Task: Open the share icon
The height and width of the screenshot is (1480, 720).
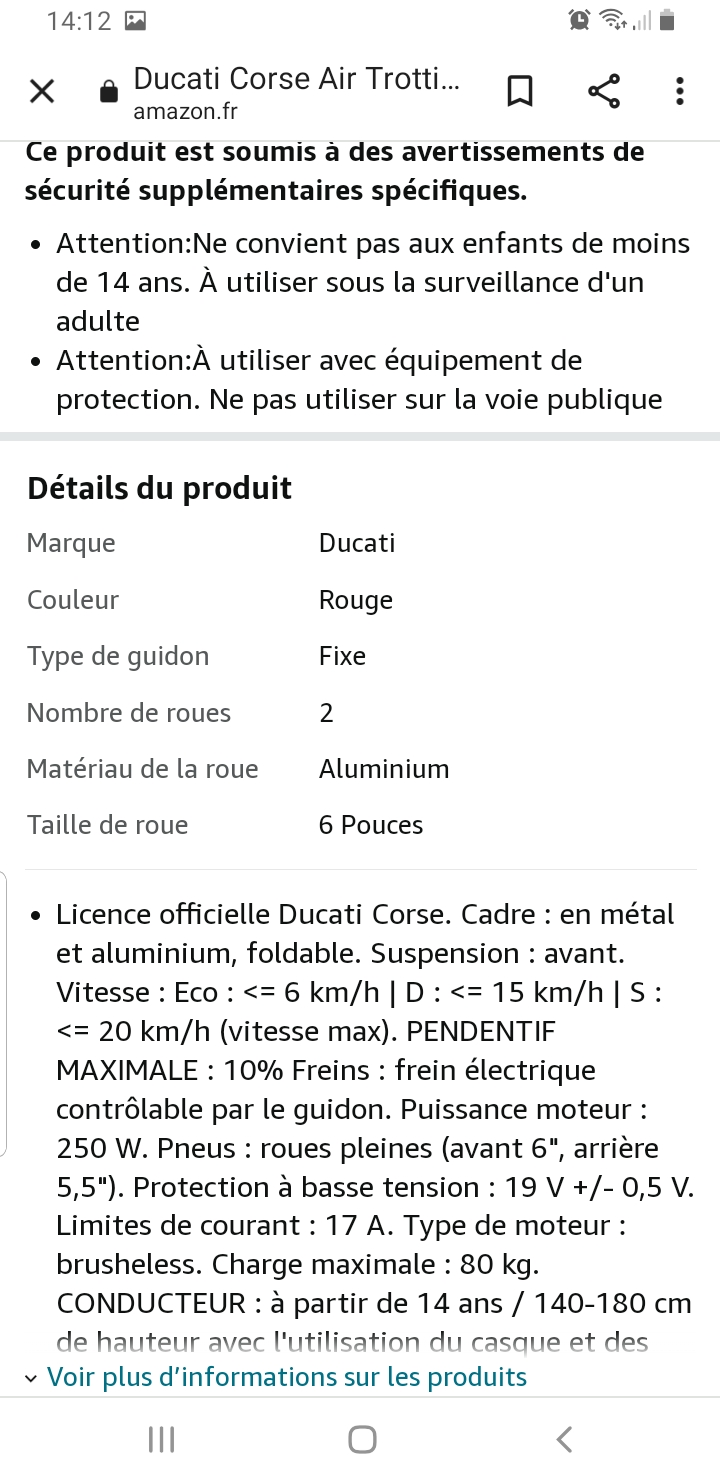Action: pos(604,91)
